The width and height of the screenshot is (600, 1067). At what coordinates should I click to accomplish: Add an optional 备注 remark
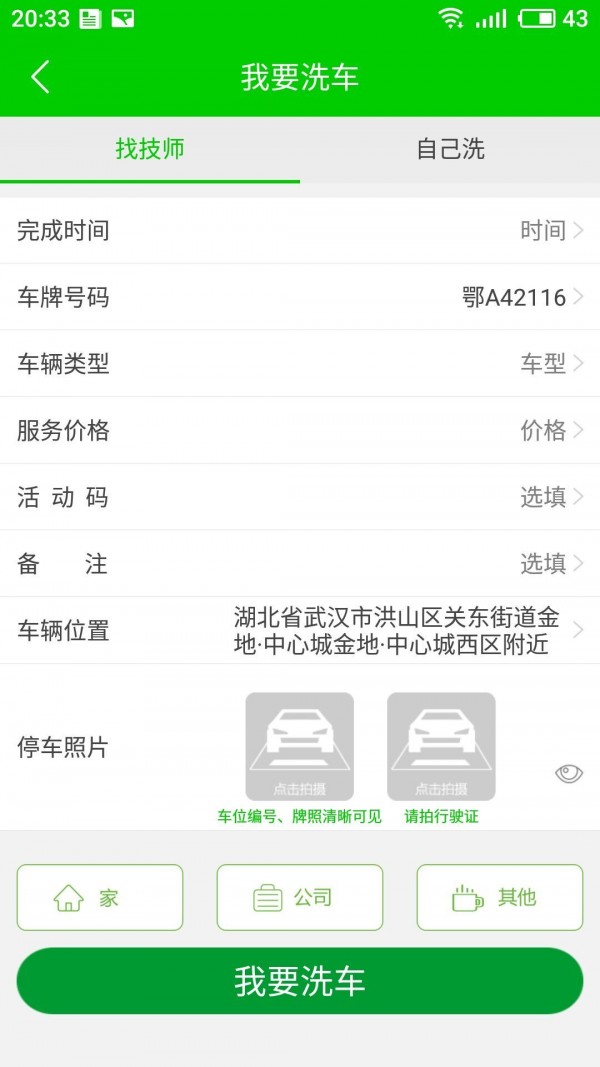(x=300, y=564)
